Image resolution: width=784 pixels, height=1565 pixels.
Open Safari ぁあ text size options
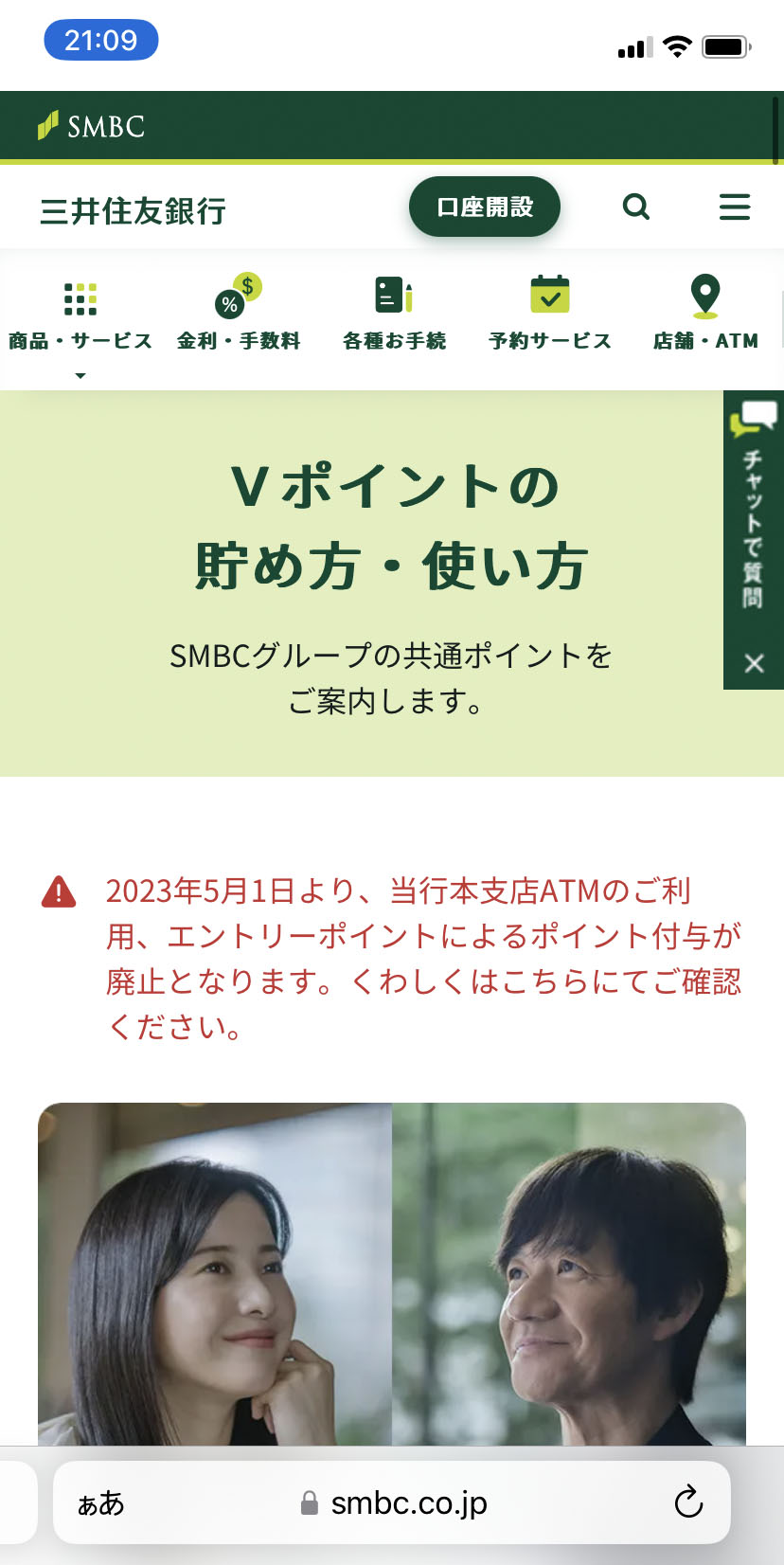point(100,1502)
